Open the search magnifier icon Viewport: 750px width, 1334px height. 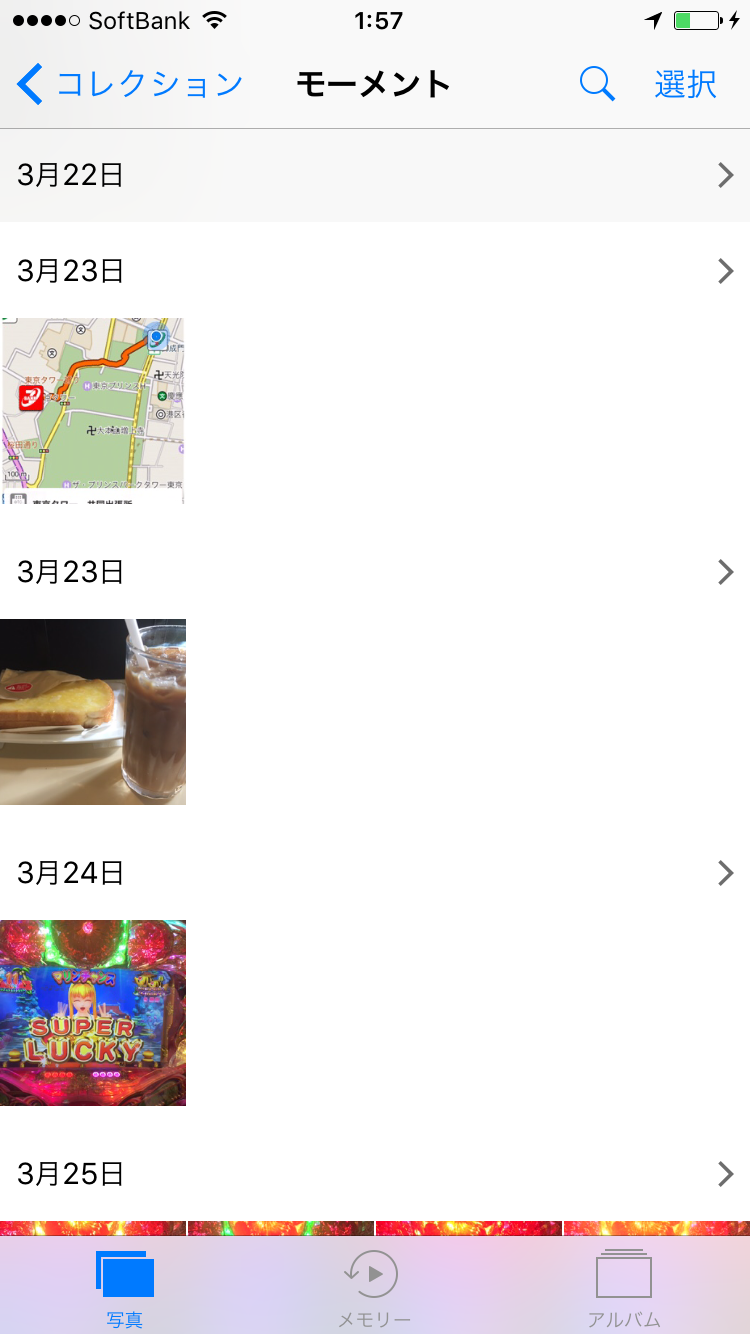point(597,85)
